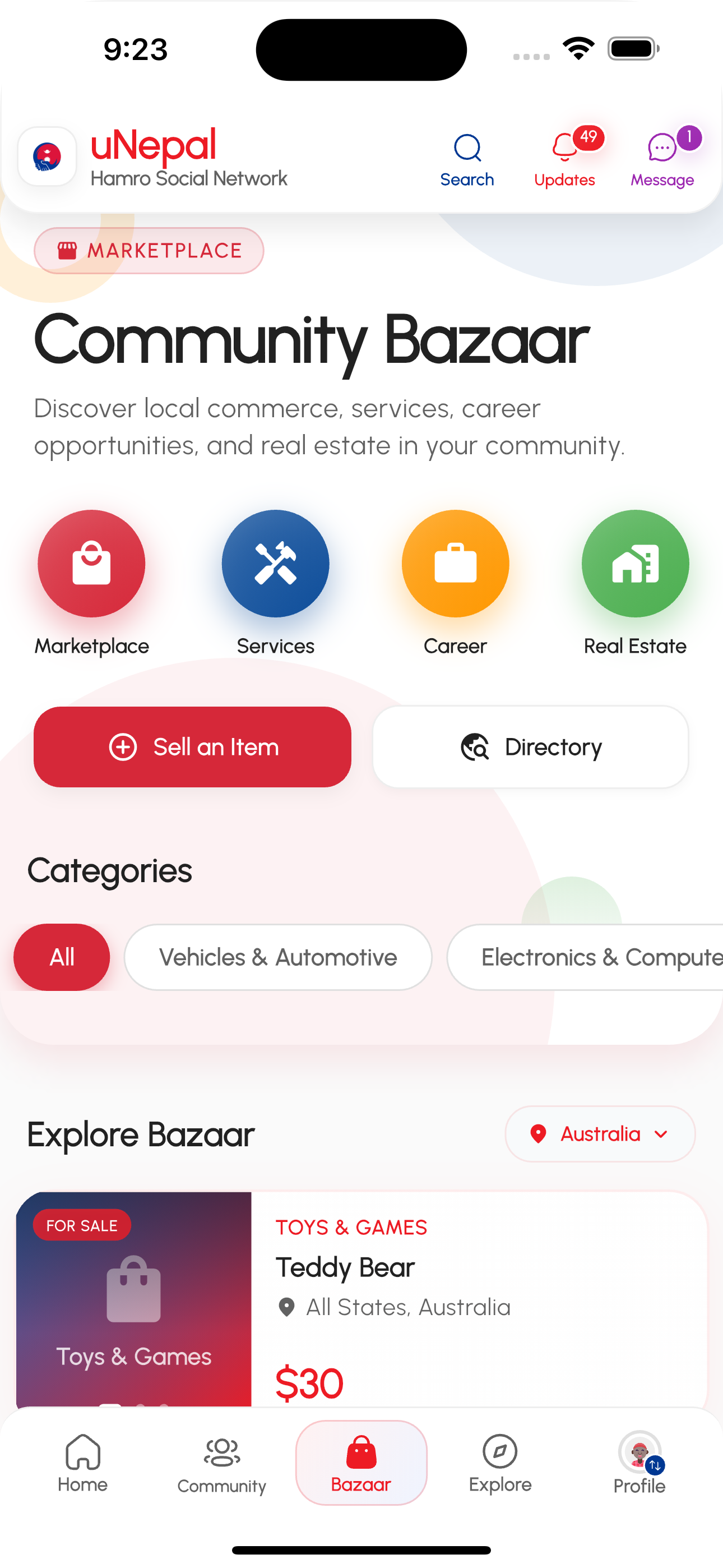Switch to the Community tab
The image size is (723, 1568).
click(x=221, y=1459)
